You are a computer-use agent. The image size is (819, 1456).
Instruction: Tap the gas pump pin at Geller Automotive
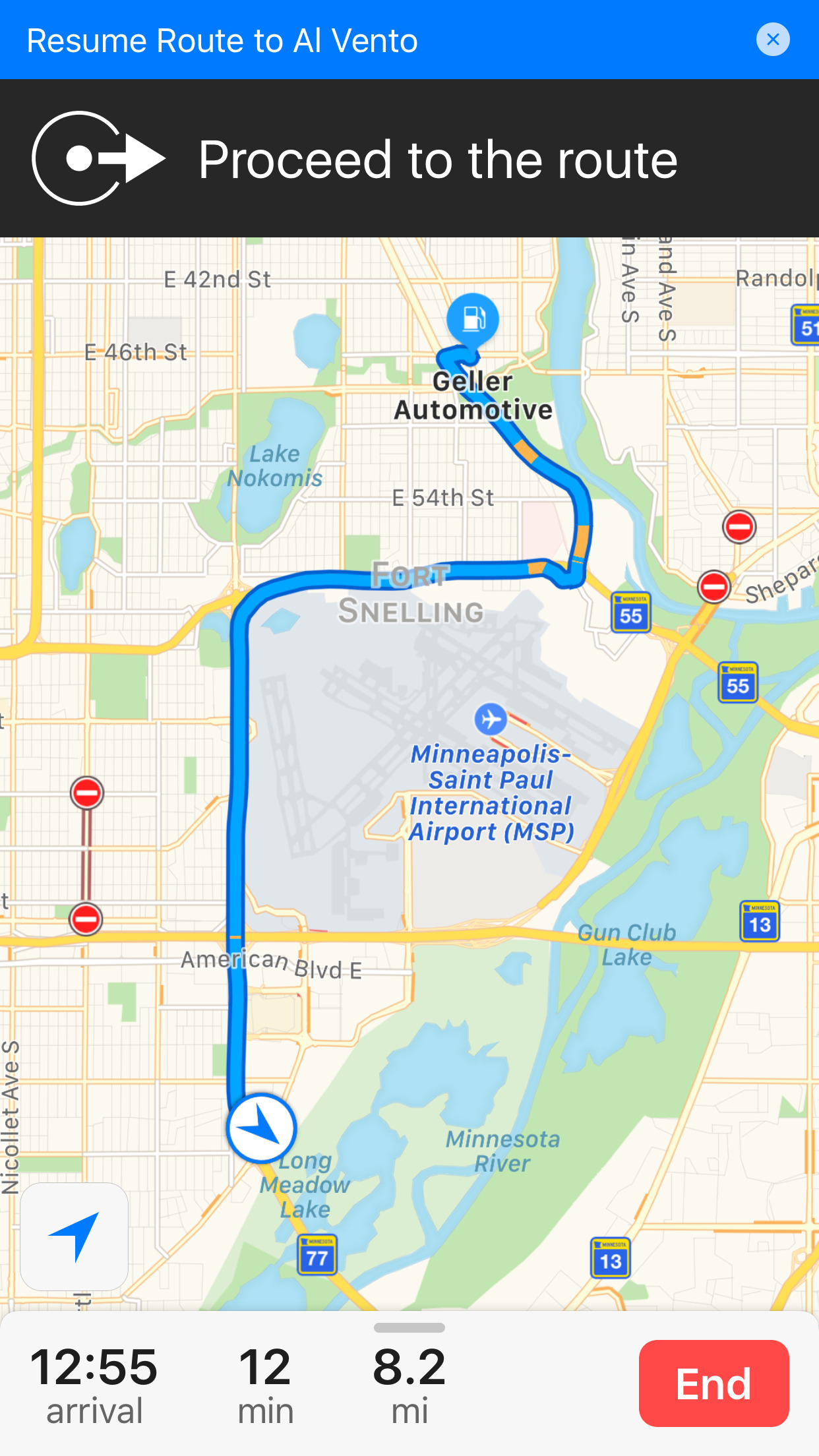473,318
